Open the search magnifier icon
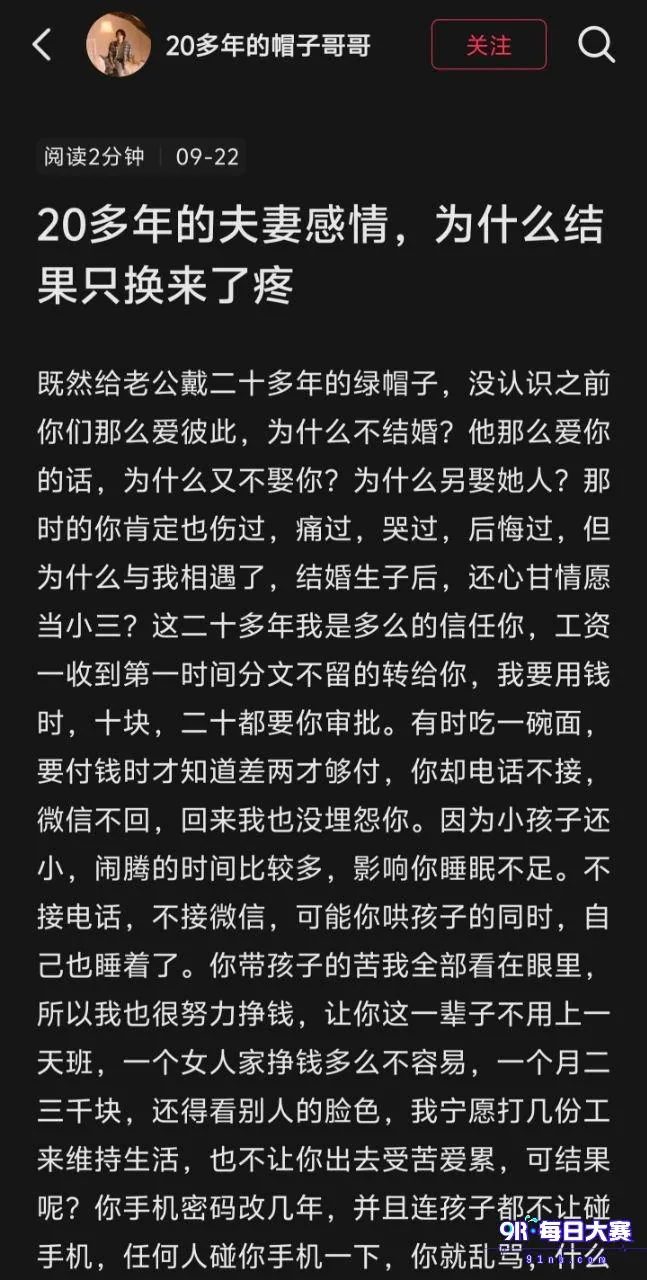647x1280 pixels. (597, 45)
